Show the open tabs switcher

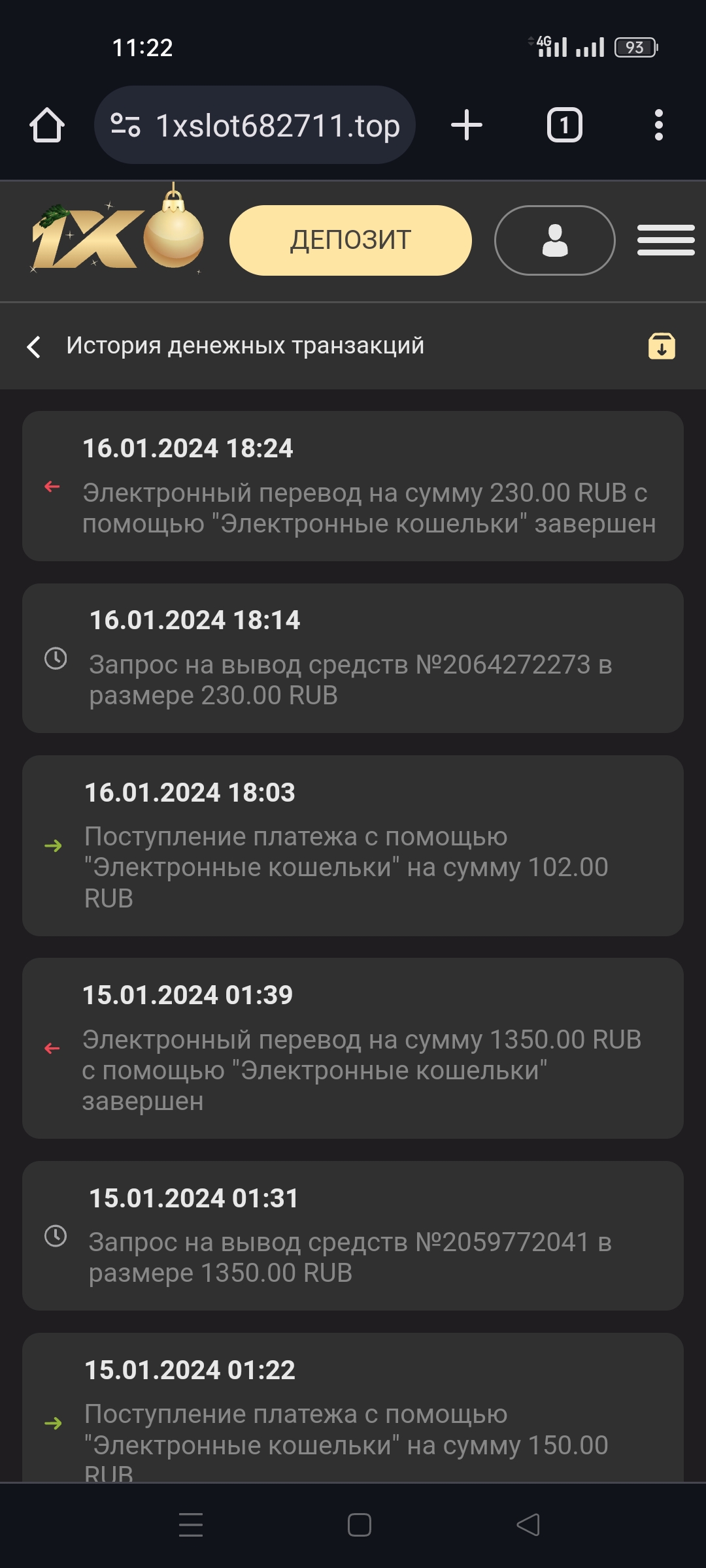pyautogui.click(x=564, y=125)
